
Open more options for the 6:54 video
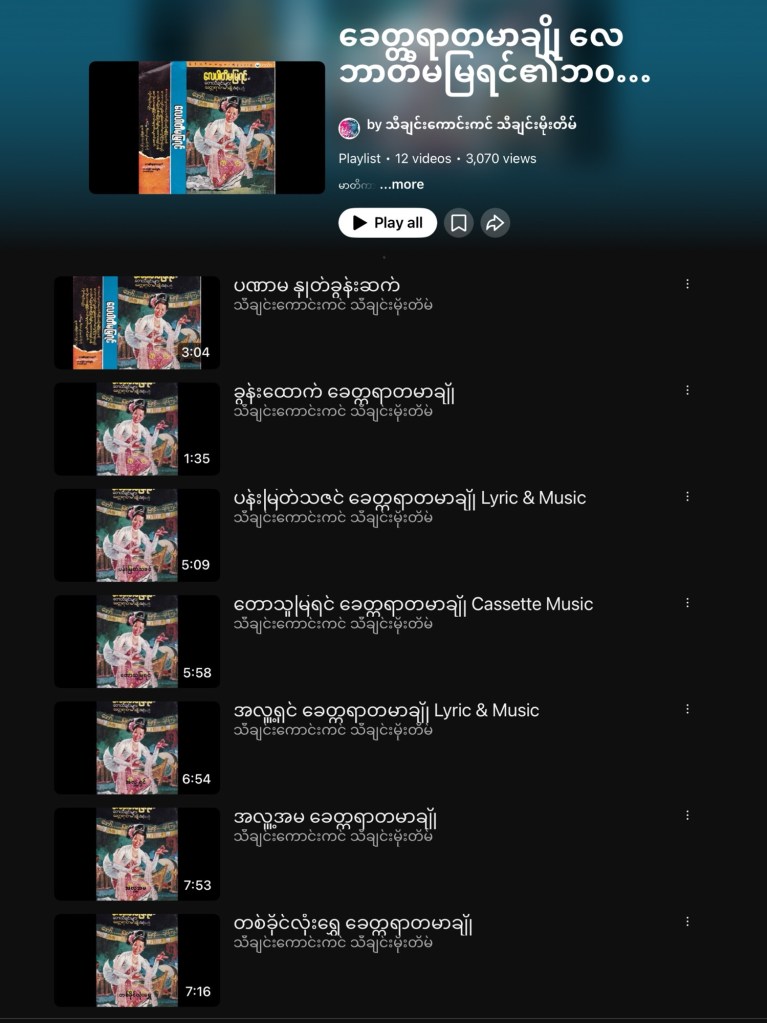[x=687, y=709]
